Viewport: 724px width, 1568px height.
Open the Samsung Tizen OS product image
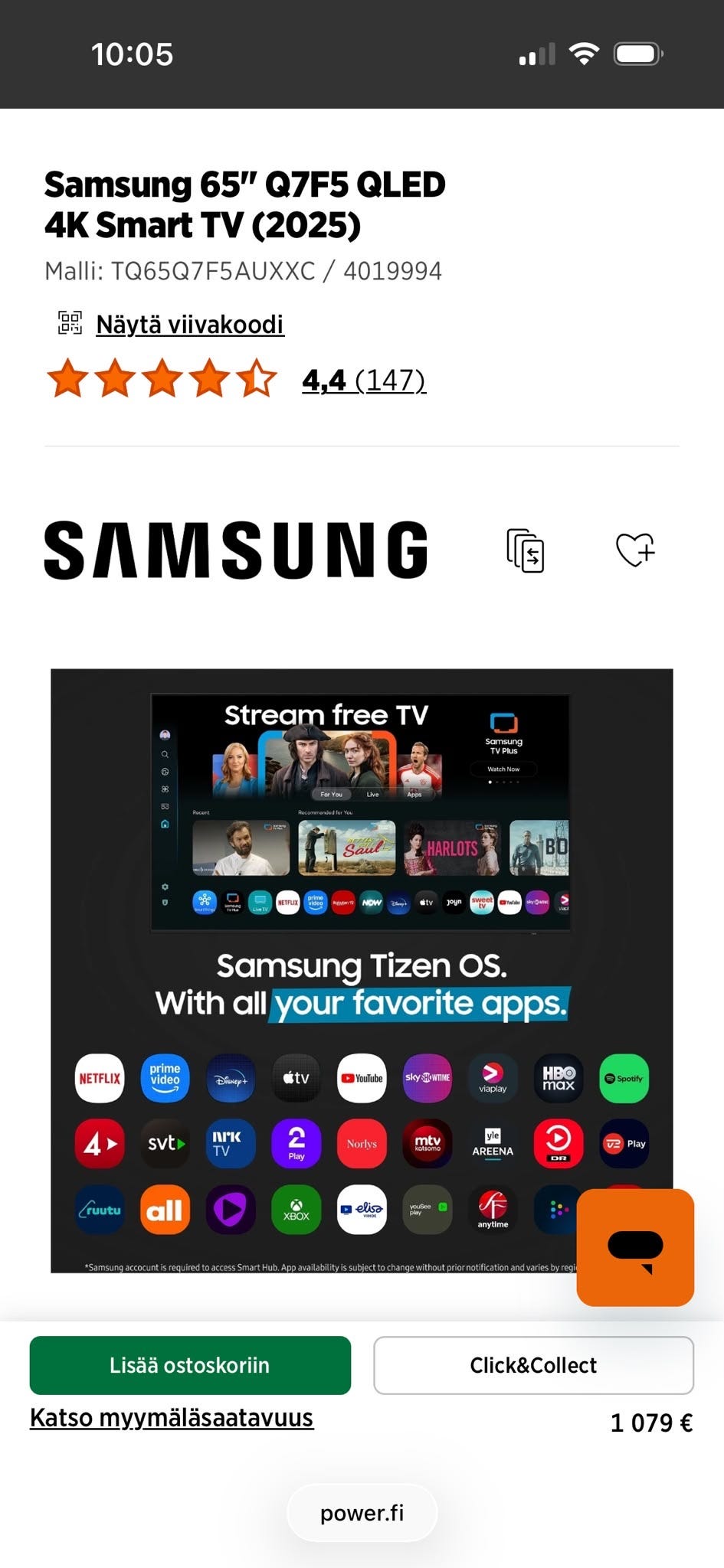click(362, 971)
